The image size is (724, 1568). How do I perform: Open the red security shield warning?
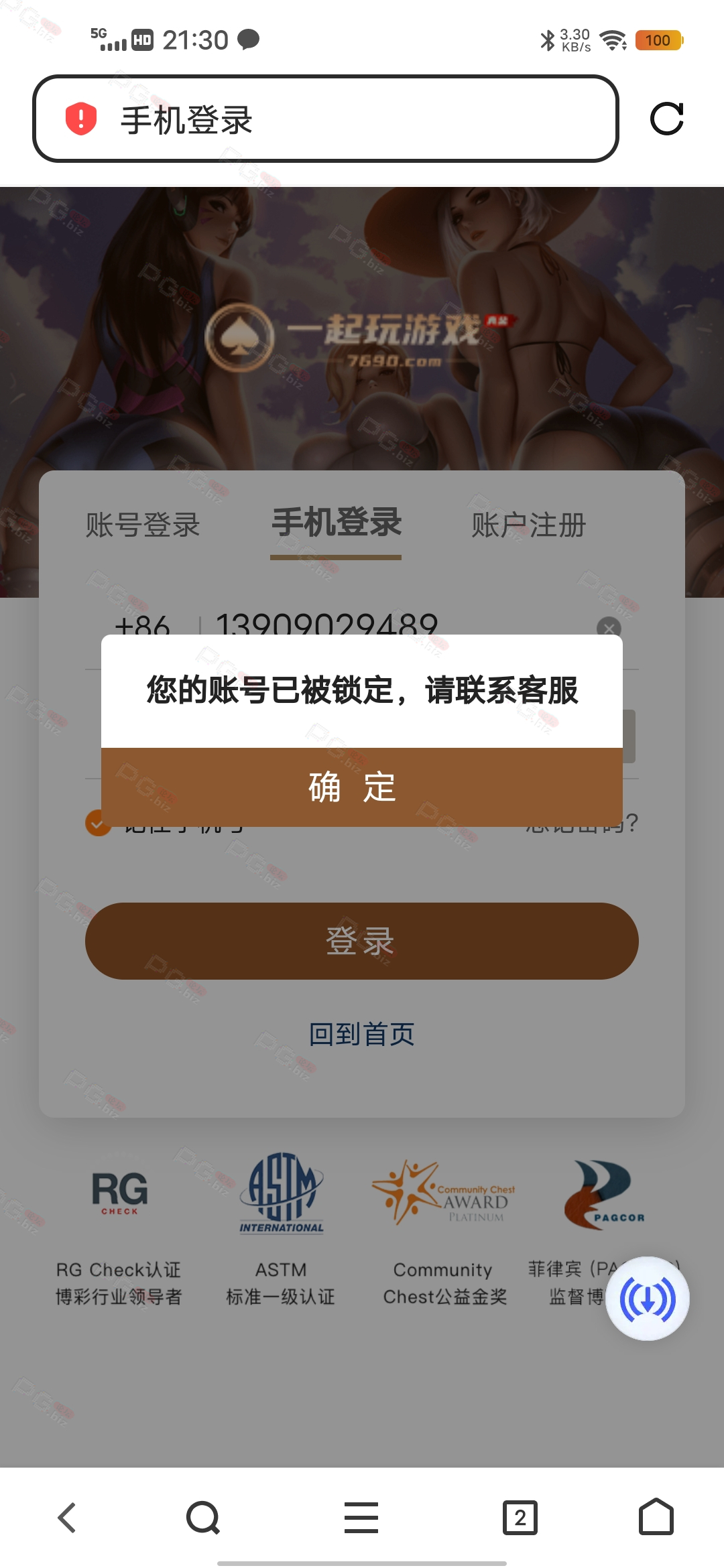pyautogui.click(x=81, y=119)
